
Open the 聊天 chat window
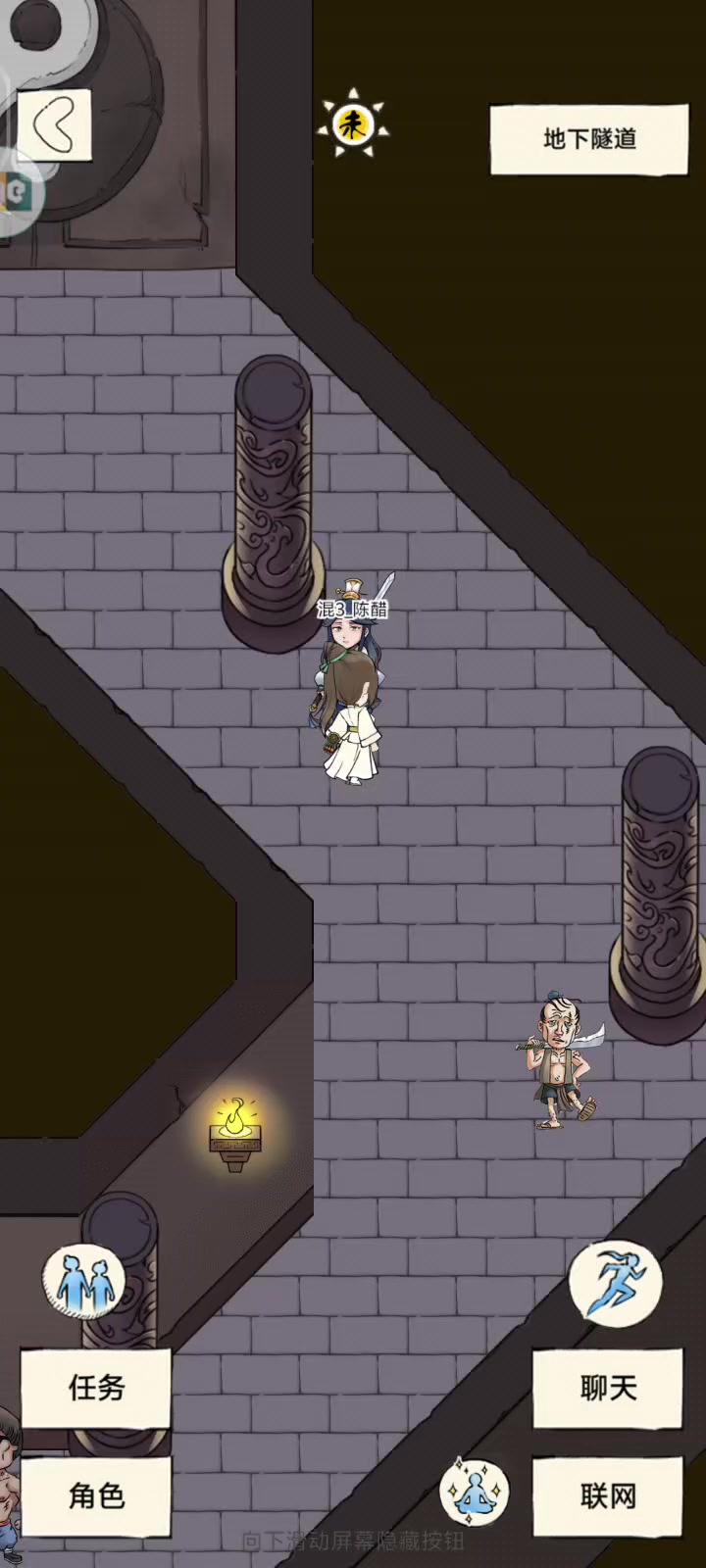[608, 1388]
